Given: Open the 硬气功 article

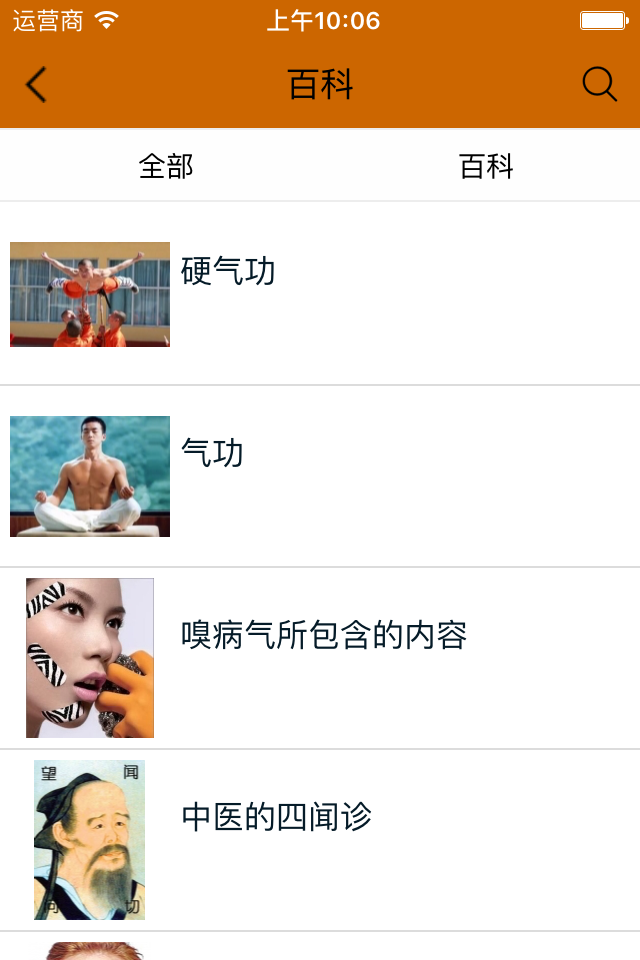Looking at the screenshot, I should tap(228, 272).
